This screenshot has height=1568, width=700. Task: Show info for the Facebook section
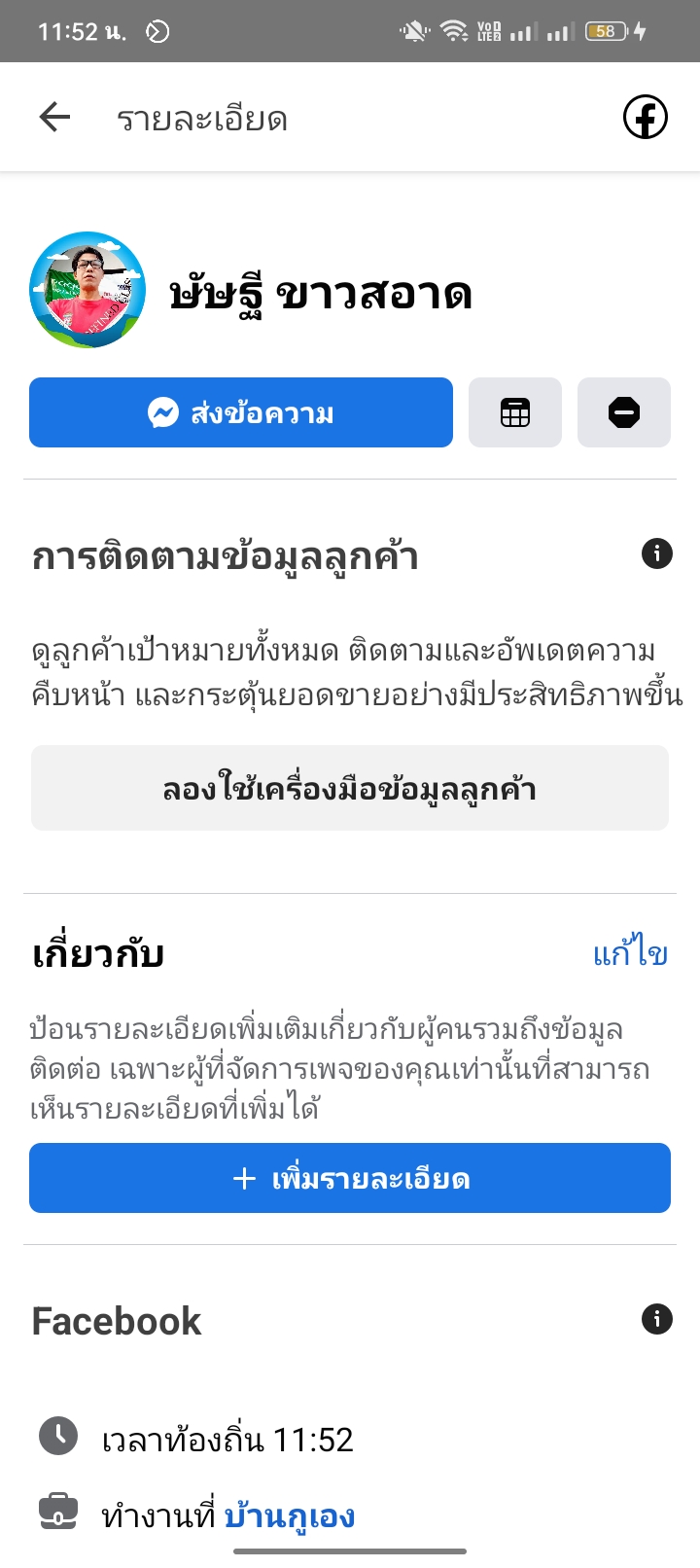coord(657,1320)
